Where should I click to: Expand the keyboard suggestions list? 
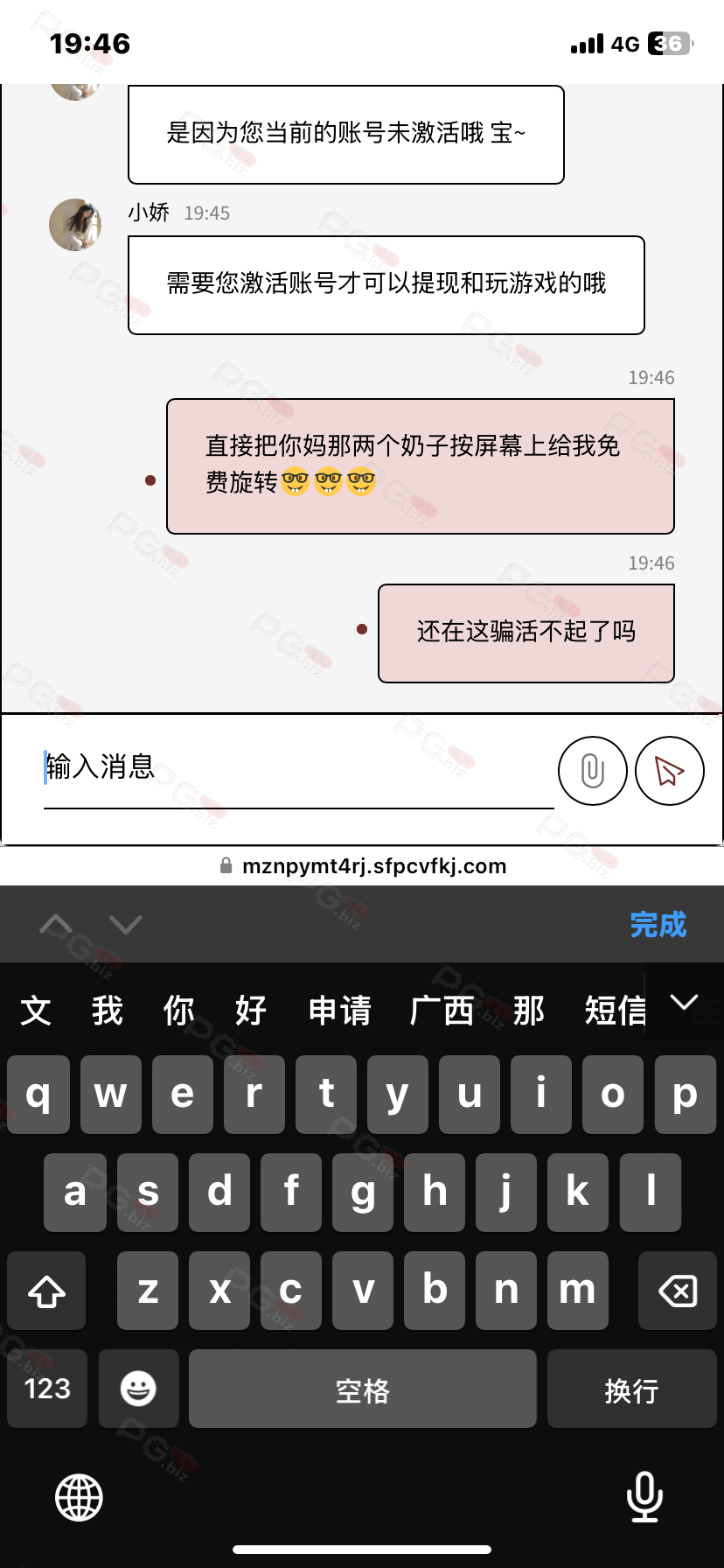click(685, 1003)
